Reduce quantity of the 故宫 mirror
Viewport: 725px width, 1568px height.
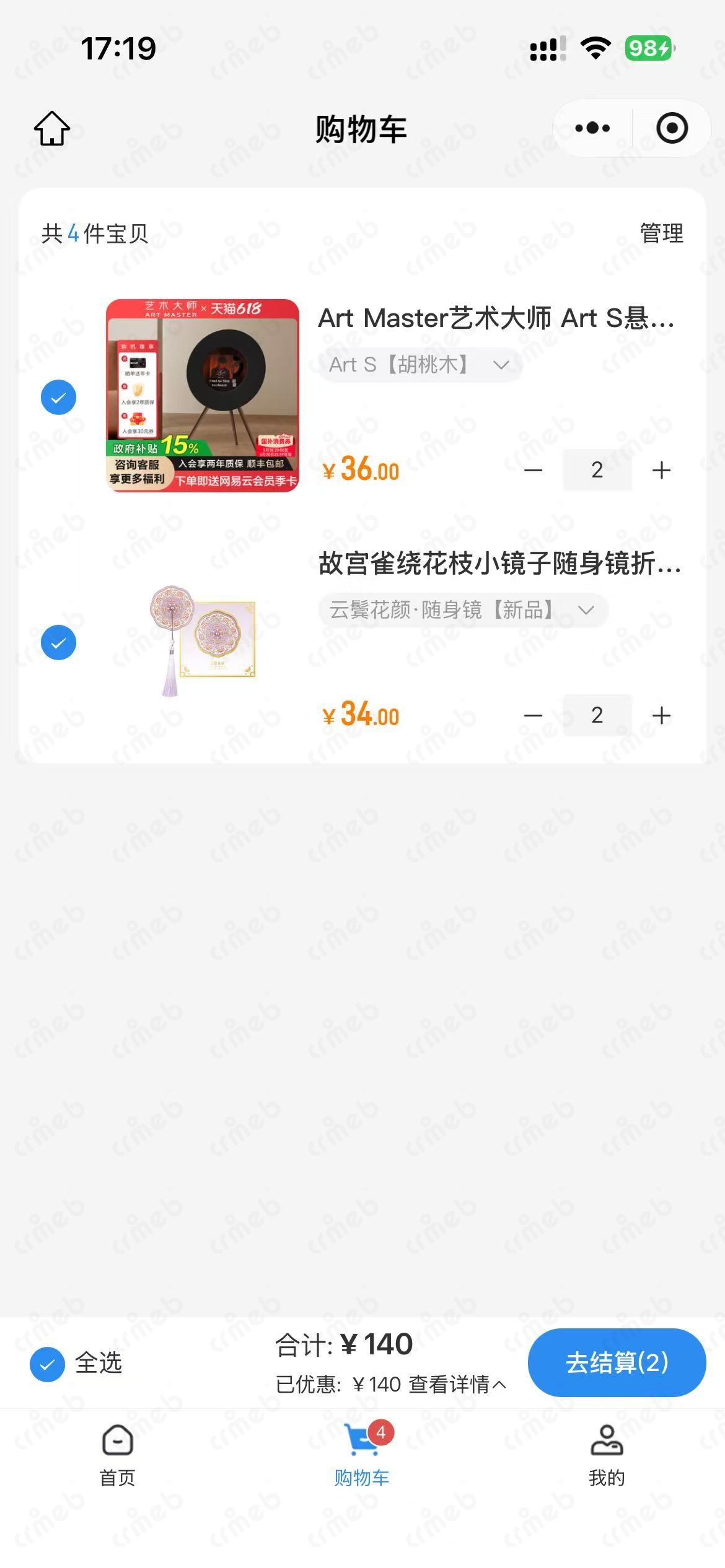point(533,715)
